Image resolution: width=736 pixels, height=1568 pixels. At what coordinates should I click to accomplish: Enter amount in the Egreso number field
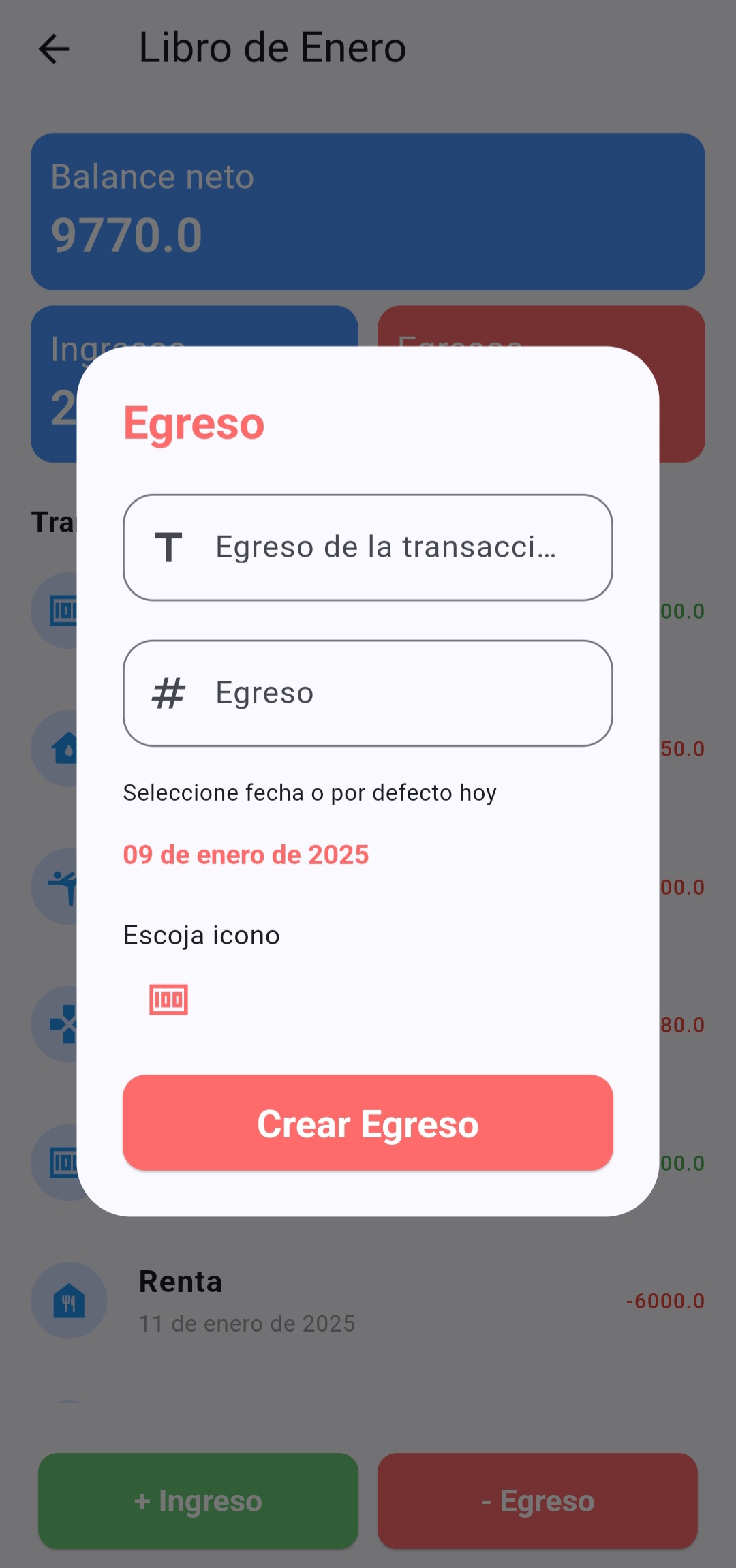coord(385,693)
